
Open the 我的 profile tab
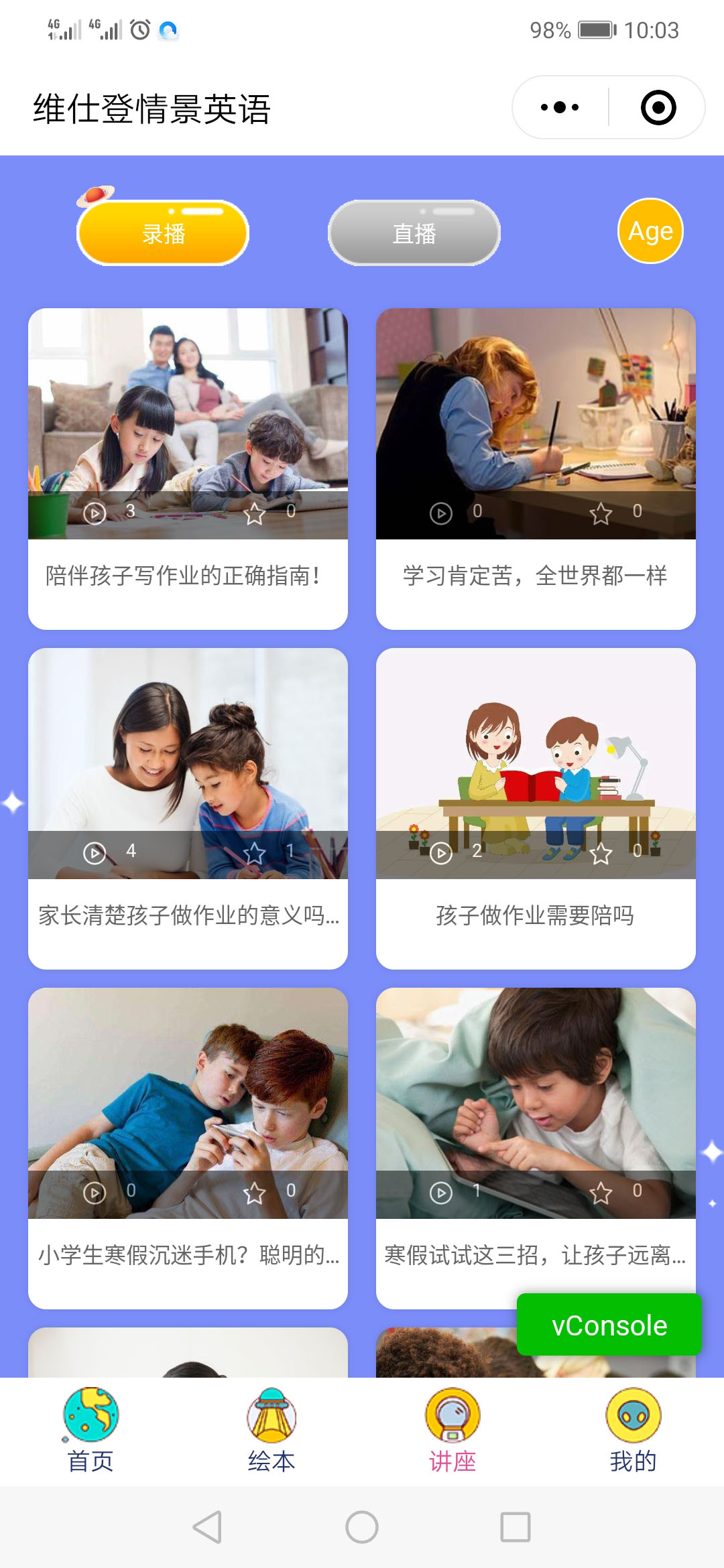coord(633,1430)
